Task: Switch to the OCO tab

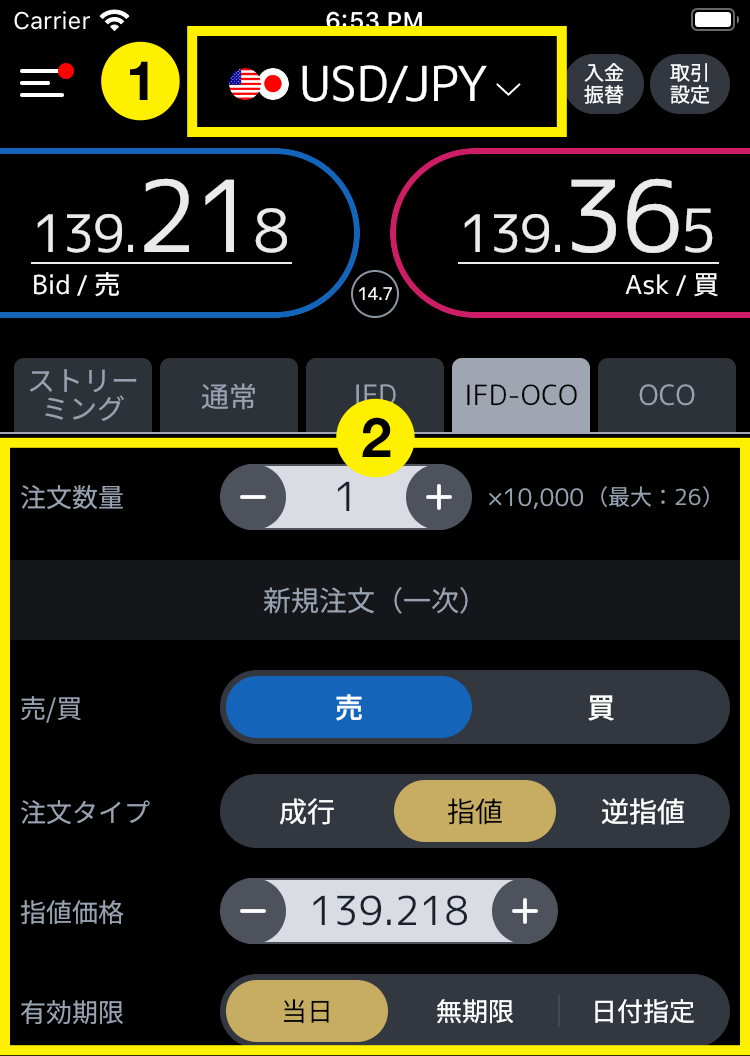Action: coord(666,395)
